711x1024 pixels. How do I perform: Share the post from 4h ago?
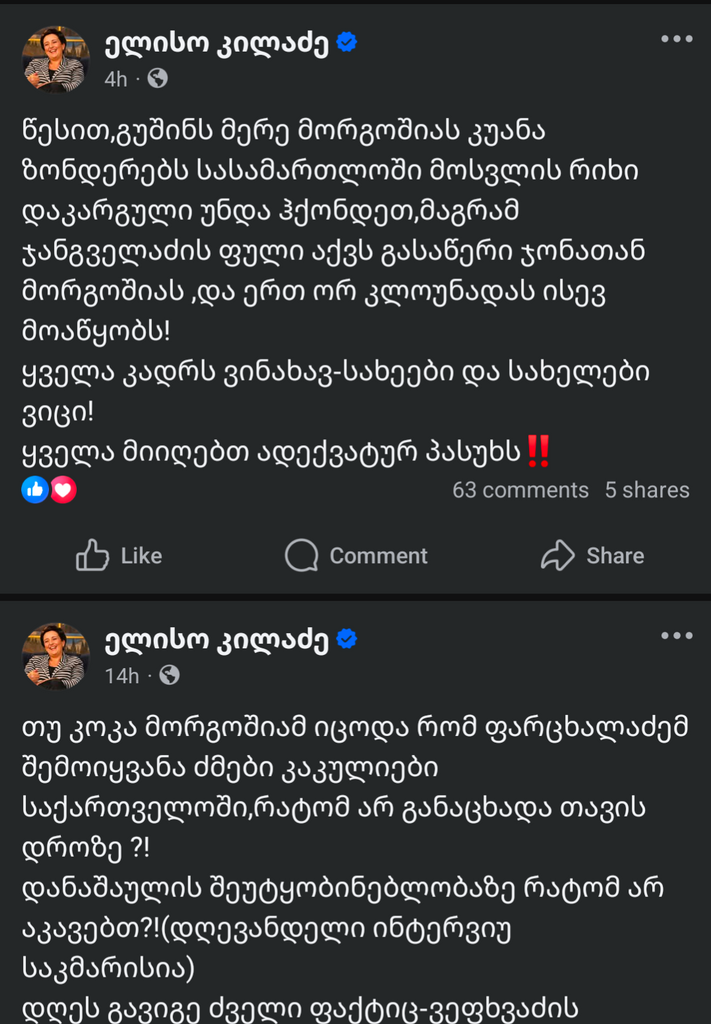click(x=592, y=556)
